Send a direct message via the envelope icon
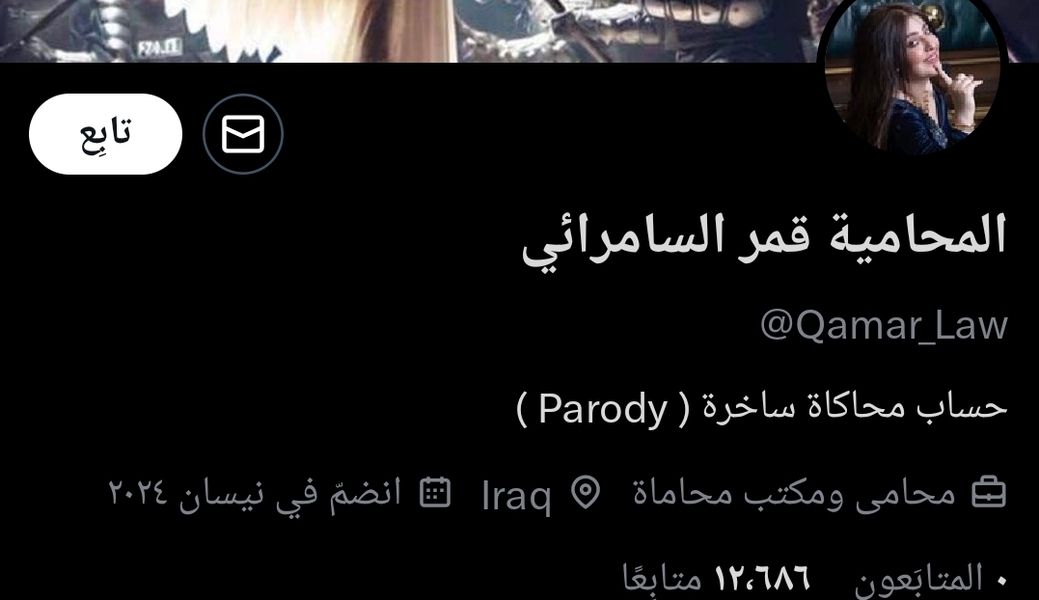The width and height of the screenshot is (1039, 600). pos(243,134)
